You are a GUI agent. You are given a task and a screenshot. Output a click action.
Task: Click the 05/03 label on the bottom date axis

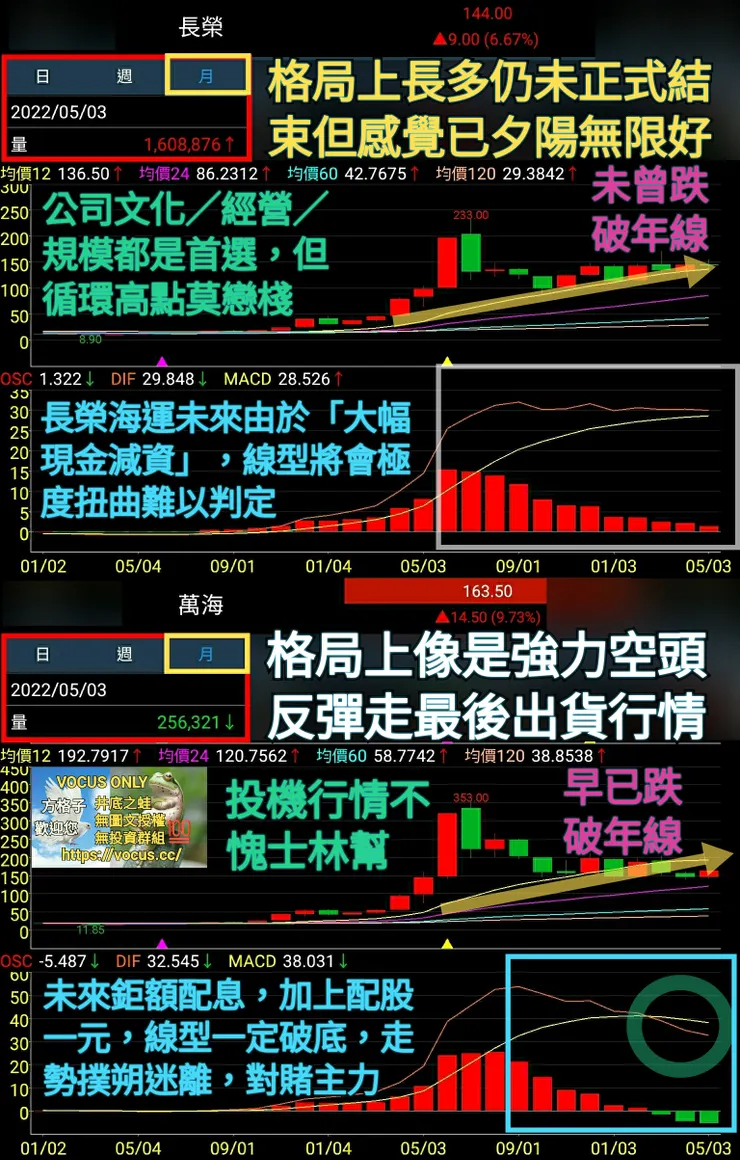pyautogui.click(x=707, y=1146)
